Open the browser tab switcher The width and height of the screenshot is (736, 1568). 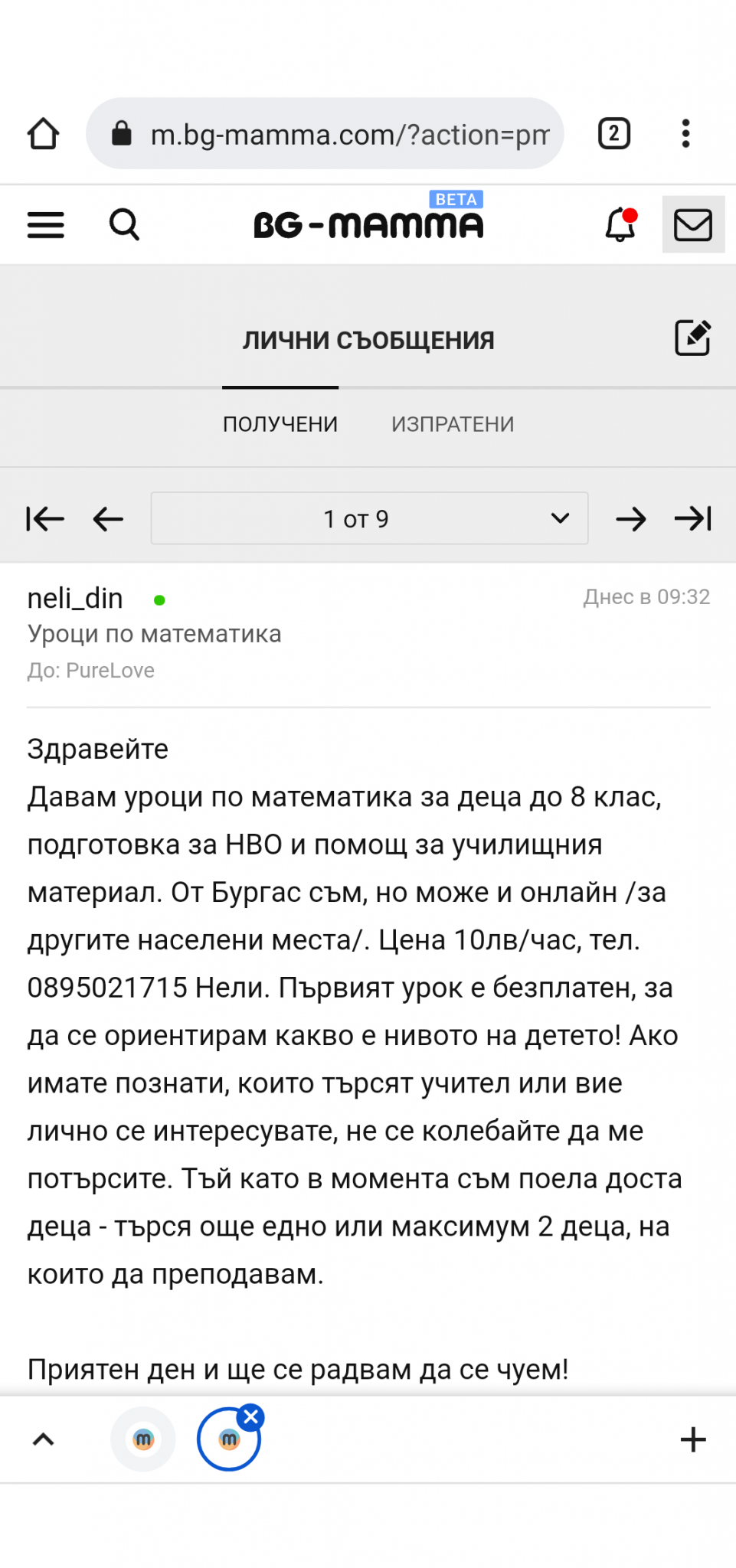613,134
